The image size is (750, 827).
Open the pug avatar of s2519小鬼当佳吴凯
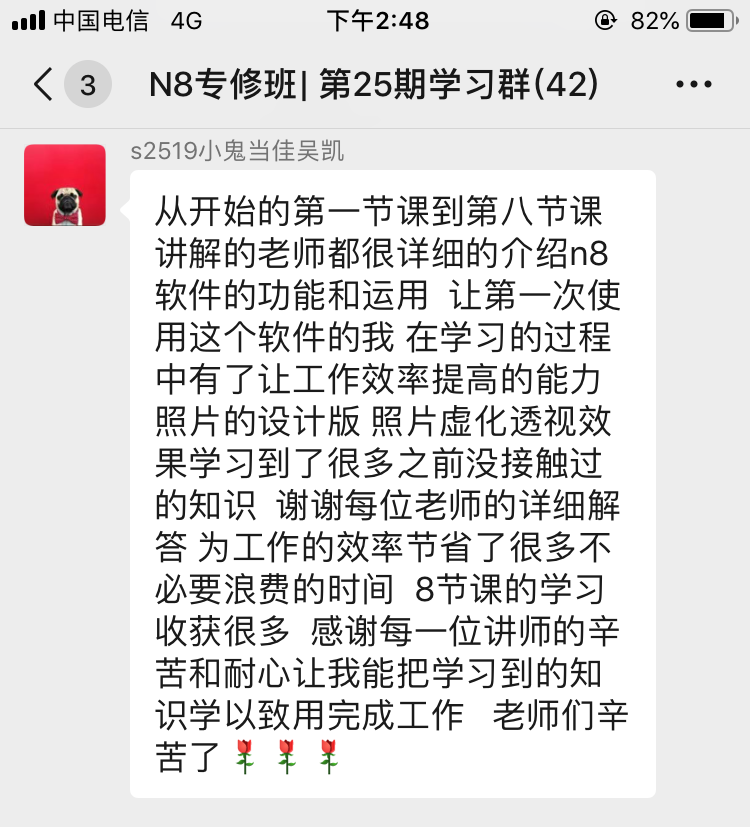65,185
